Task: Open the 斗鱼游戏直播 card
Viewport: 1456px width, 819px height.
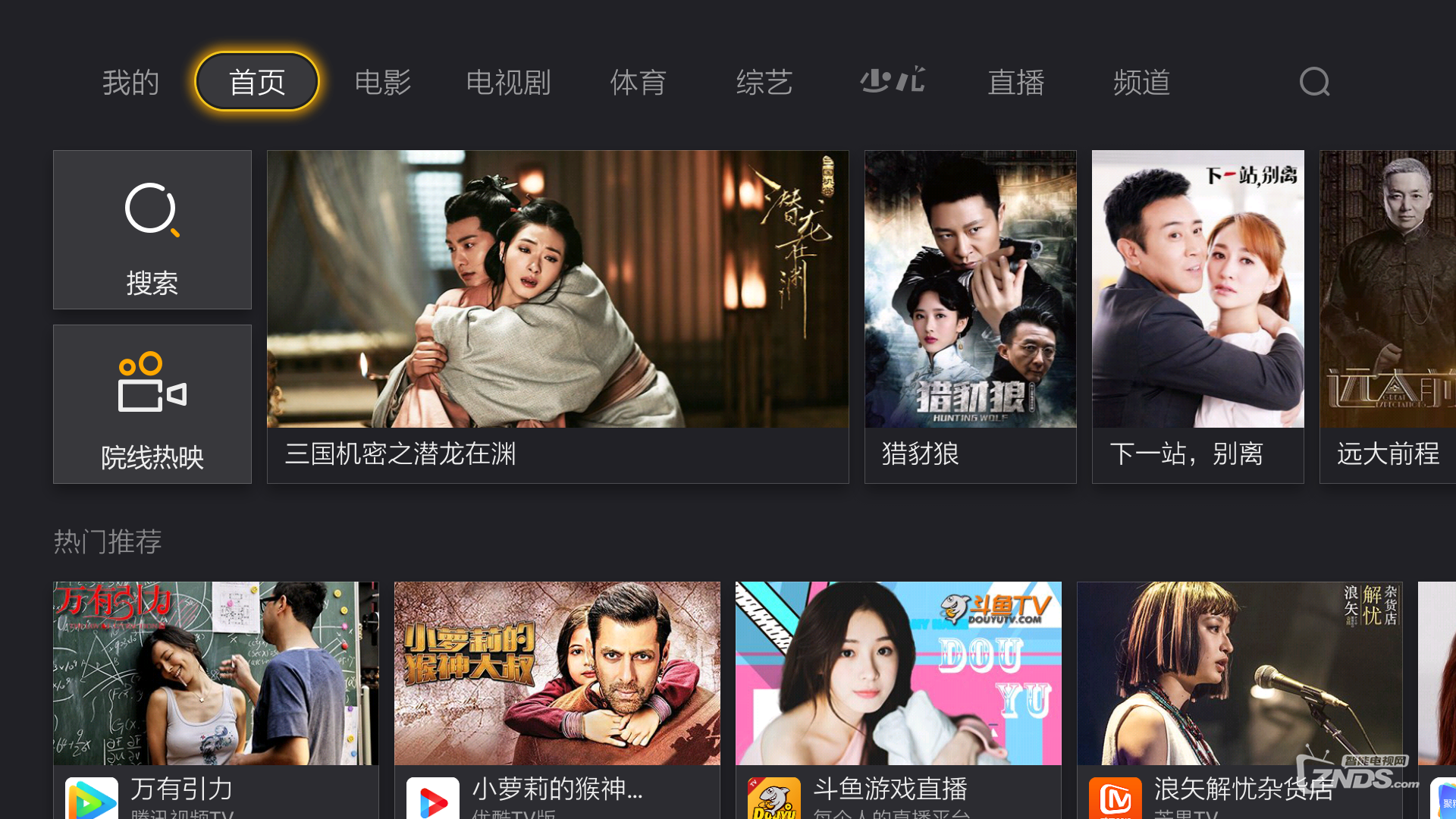Action: [x=898, y=698]
